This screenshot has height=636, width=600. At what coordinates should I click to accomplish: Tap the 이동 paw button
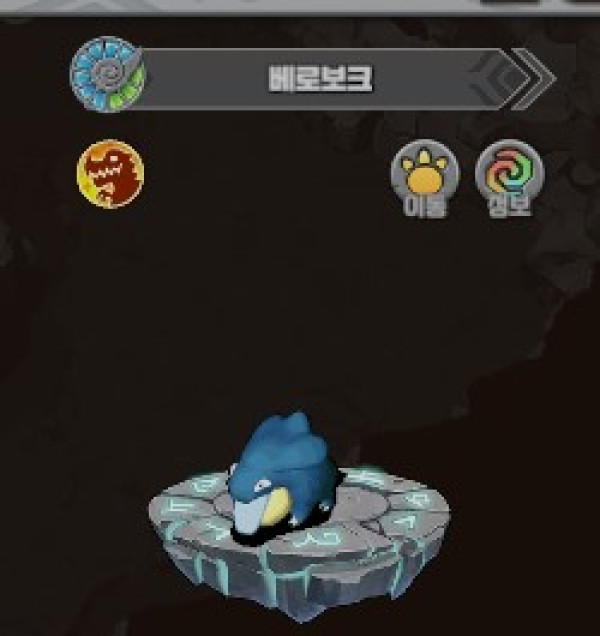coord(424,177)
